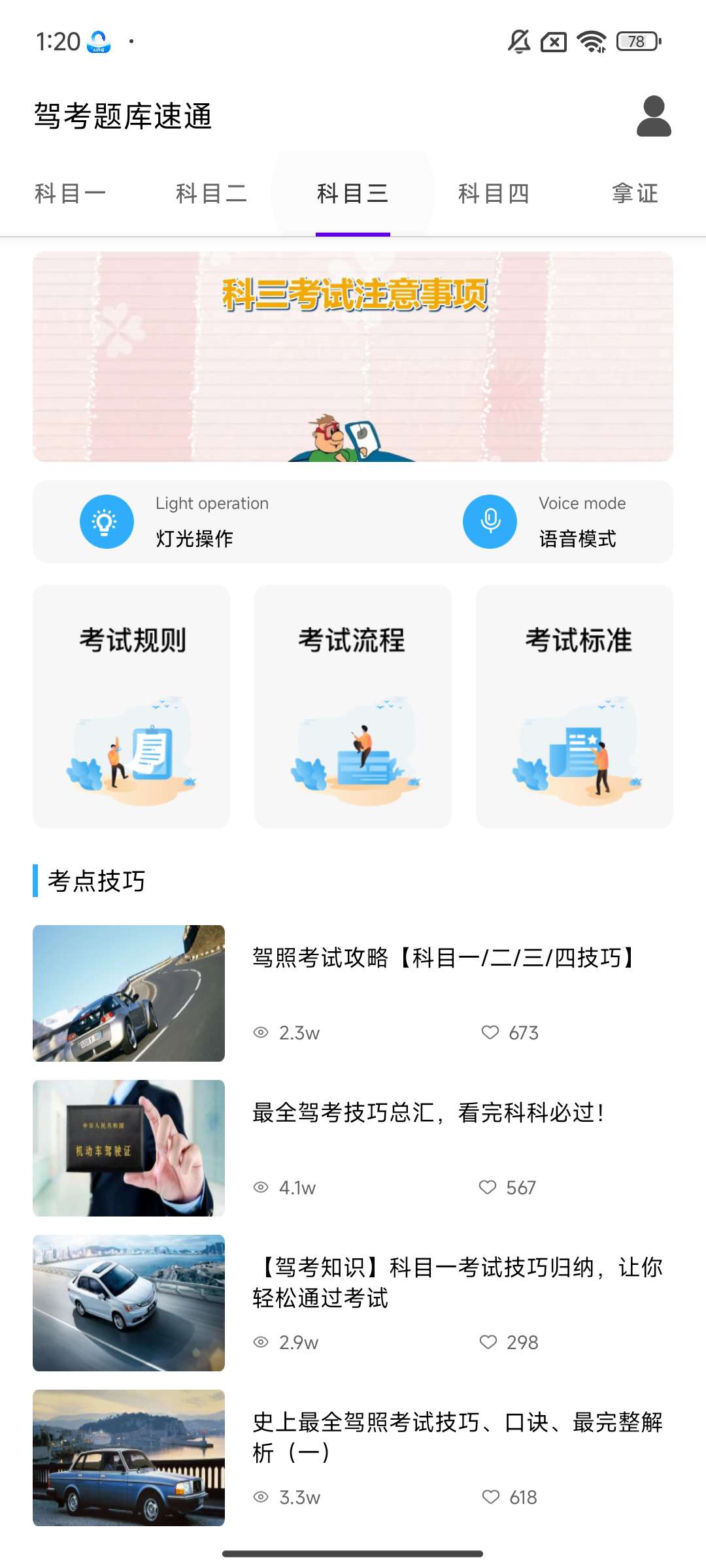Open the 科三考试注意事项 banner

353,357
